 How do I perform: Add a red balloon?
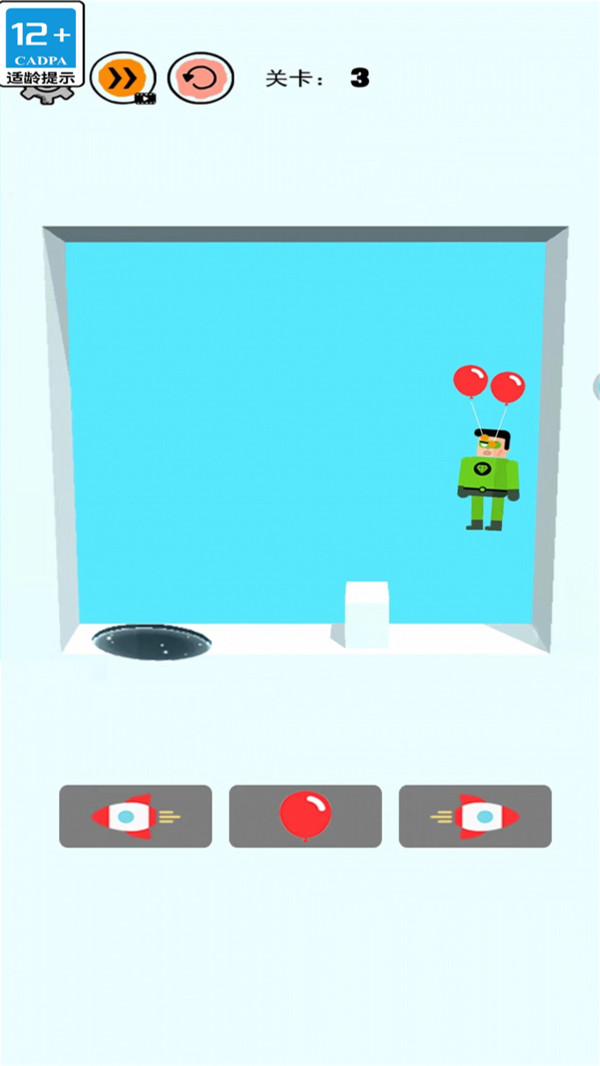[305, 816]
